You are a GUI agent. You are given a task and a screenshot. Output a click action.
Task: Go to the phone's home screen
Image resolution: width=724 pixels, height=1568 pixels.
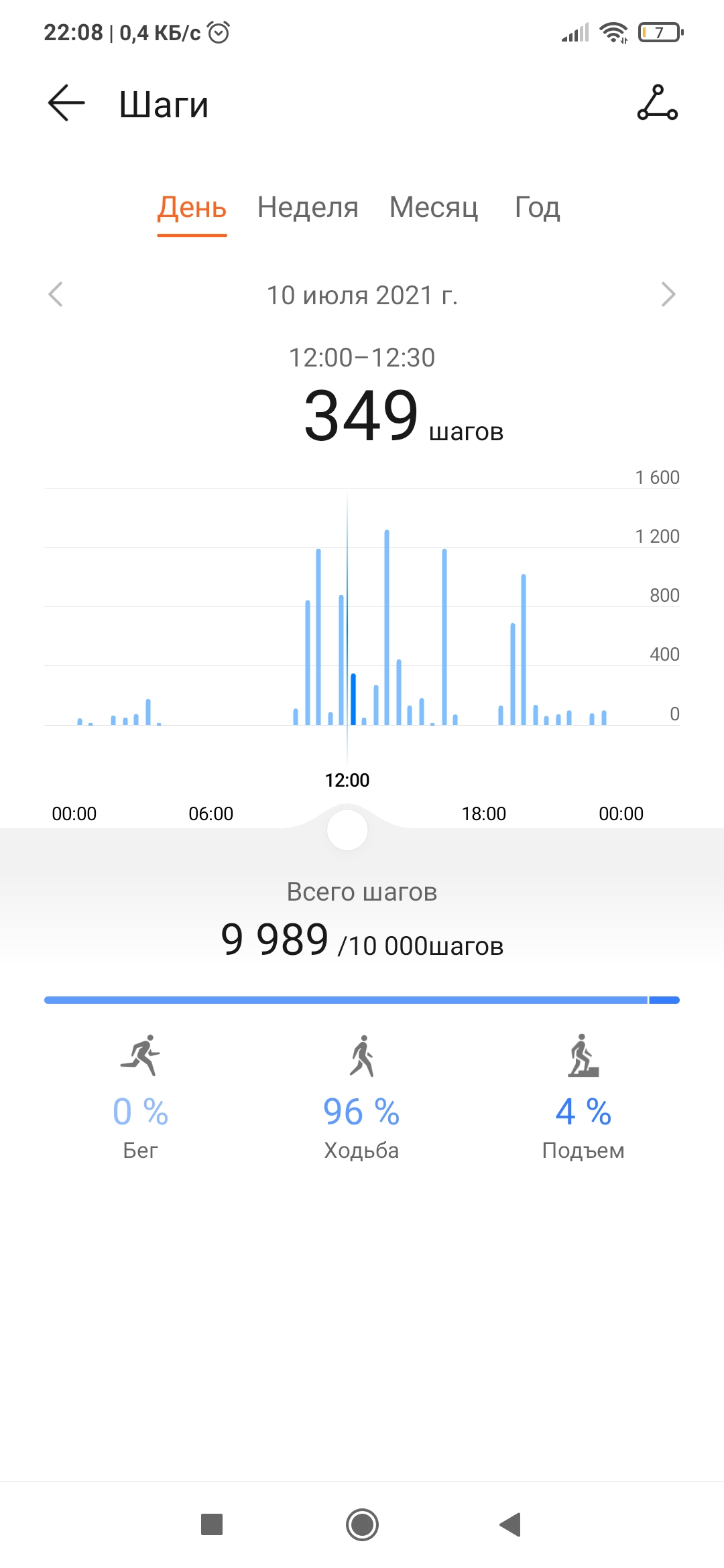coord(362,1524)
